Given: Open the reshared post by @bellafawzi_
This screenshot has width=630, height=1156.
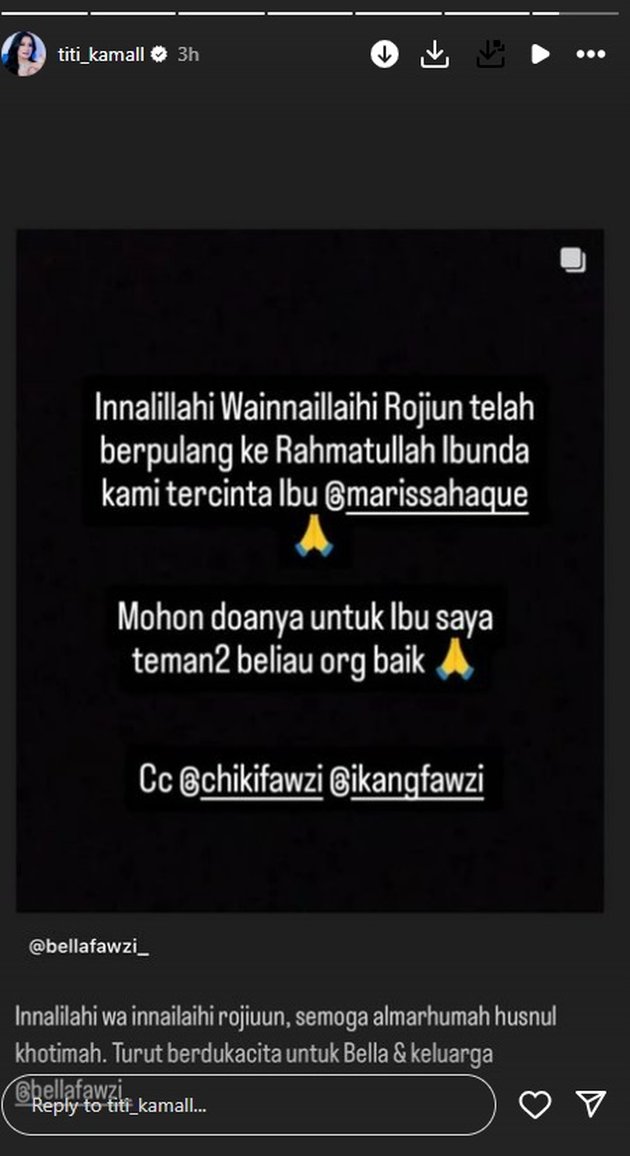Looking at the screenshot, I should (x=310, y=570).
